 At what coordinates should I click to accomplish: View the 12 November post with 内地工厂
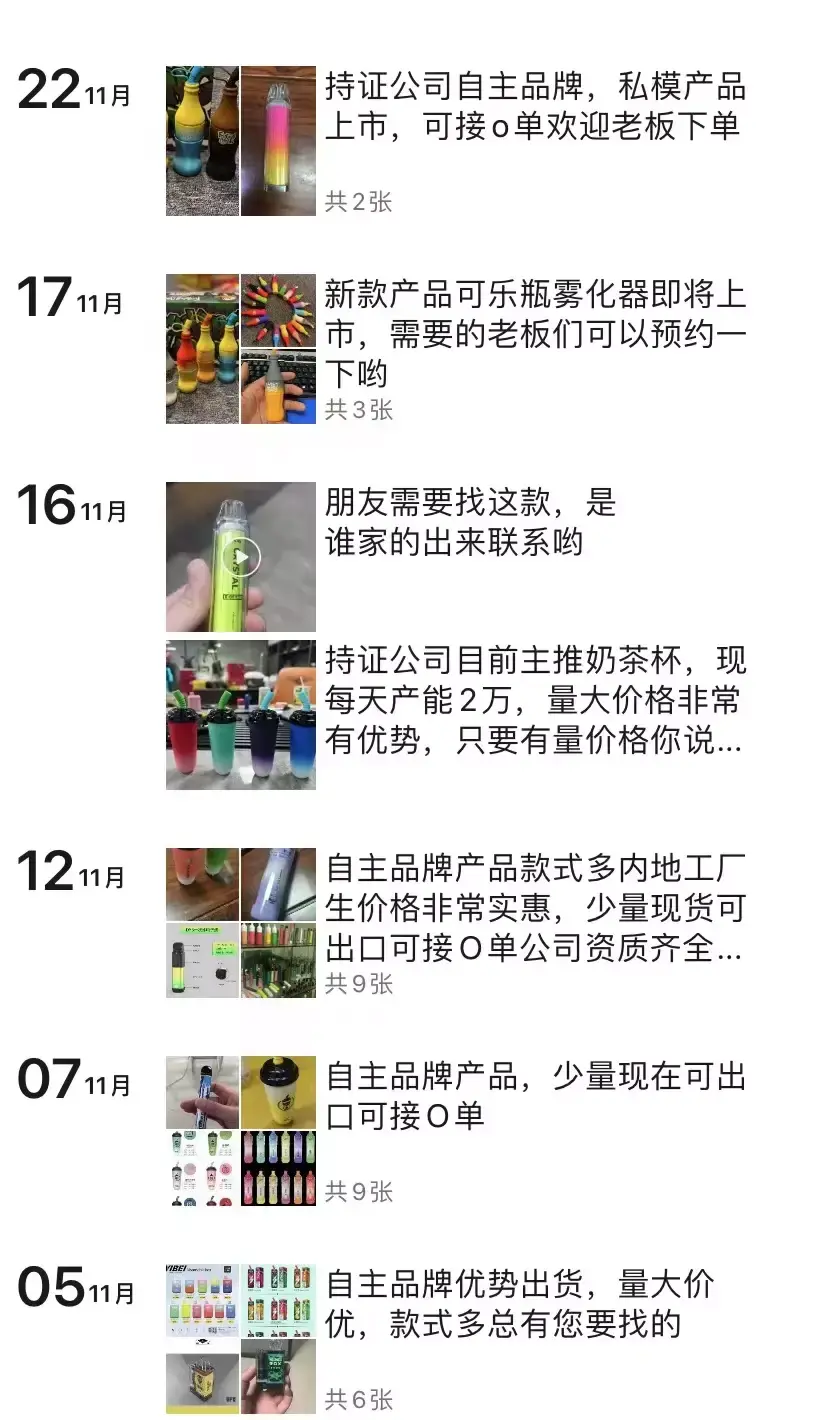click(x=534, y=908)
